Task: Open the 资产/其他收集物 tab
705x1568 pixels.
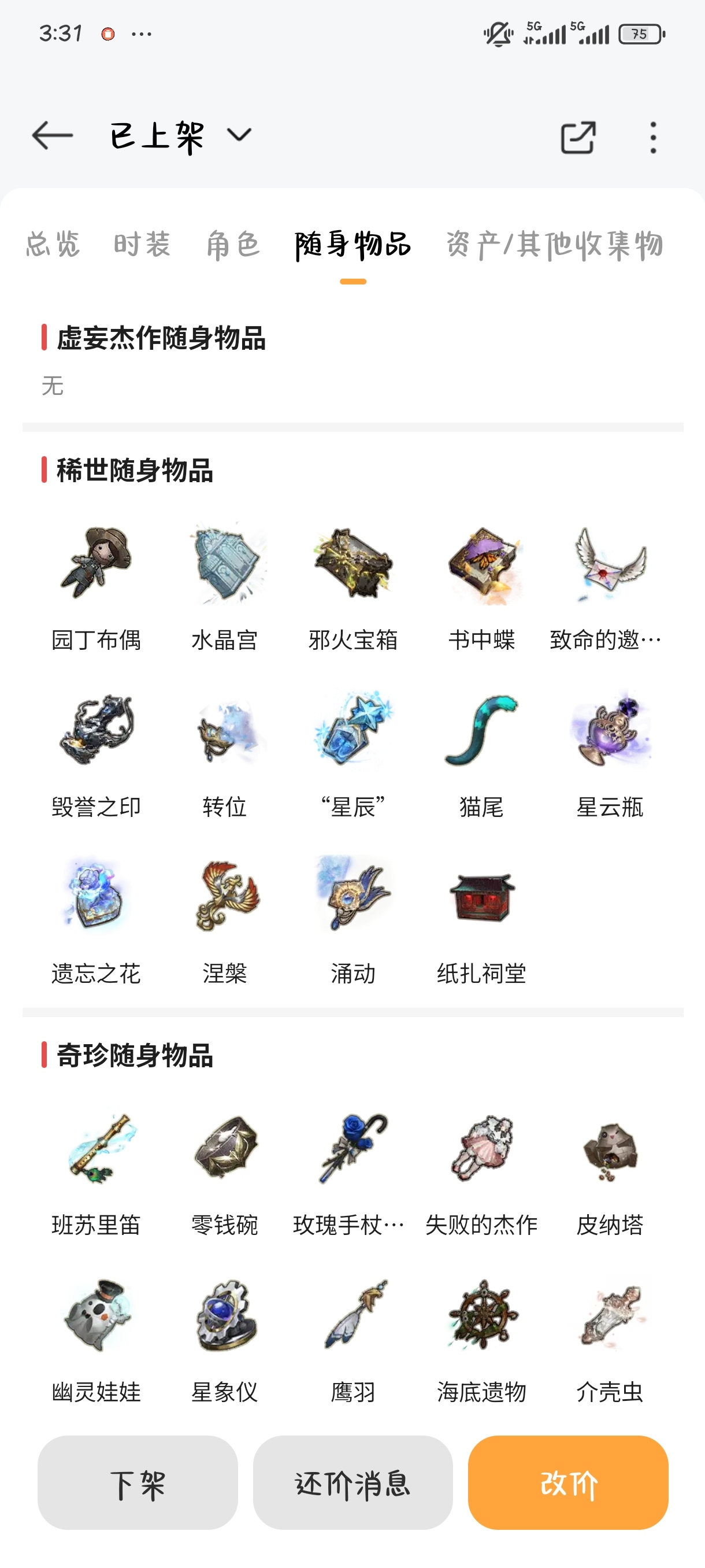Action: (x=554, y=245)
